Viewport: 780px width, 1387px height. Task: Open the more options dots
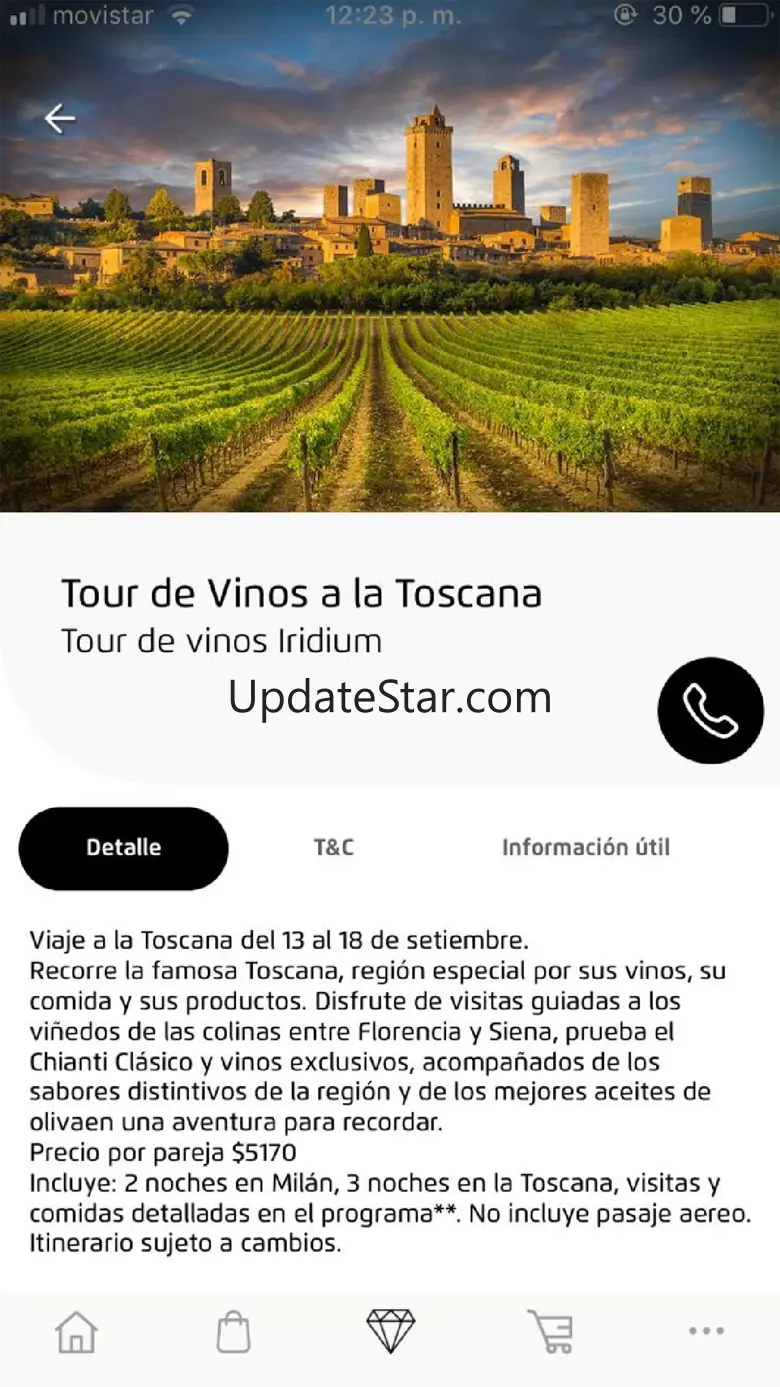pos(706,1331)
